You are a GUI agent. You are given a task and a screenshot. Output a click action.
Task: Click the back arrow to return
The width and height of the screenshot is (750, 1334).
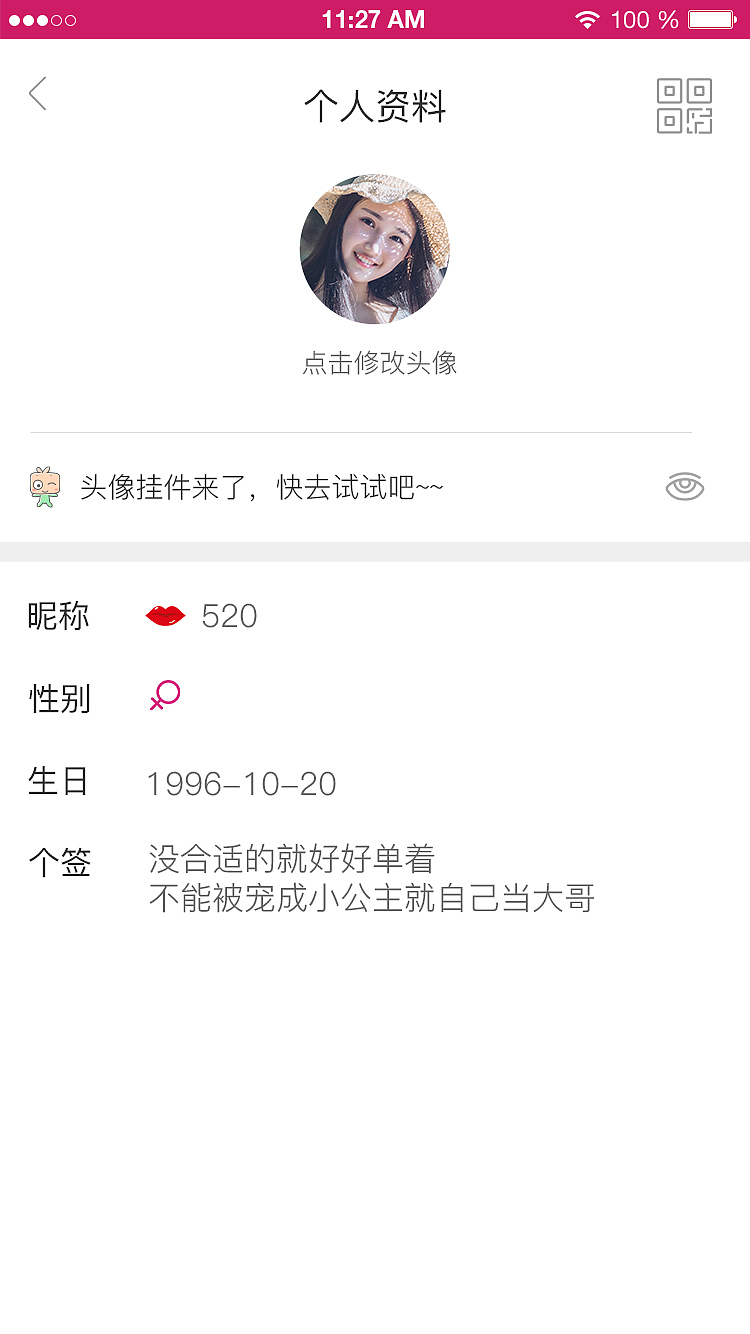pyautogui.click(x=37, y=93)
